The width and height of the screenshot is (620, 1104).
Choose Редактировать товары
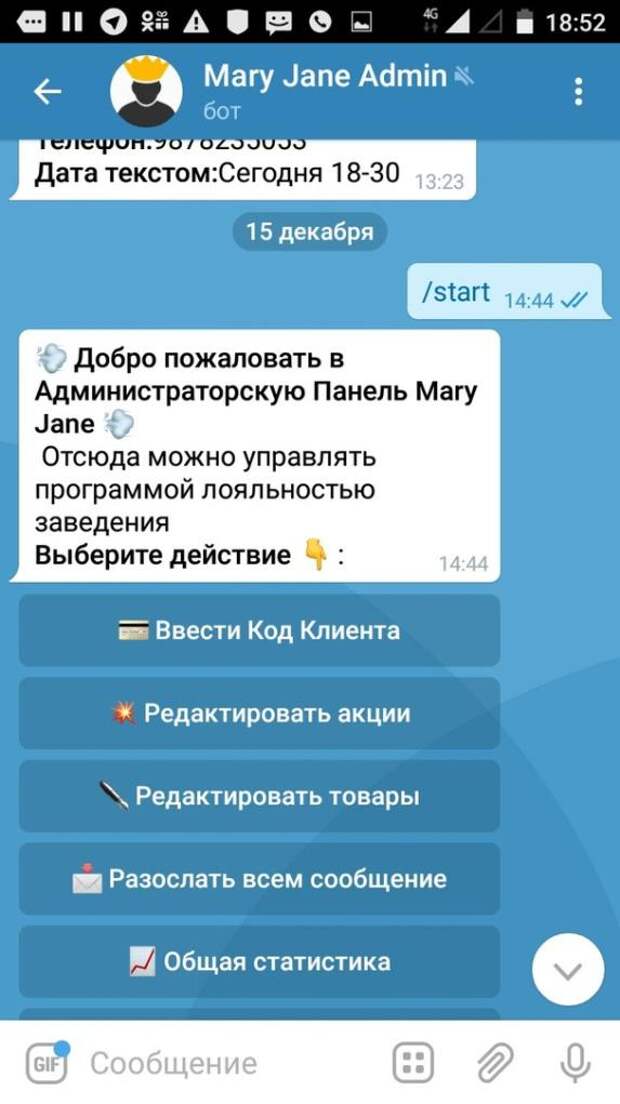[259, 796]
